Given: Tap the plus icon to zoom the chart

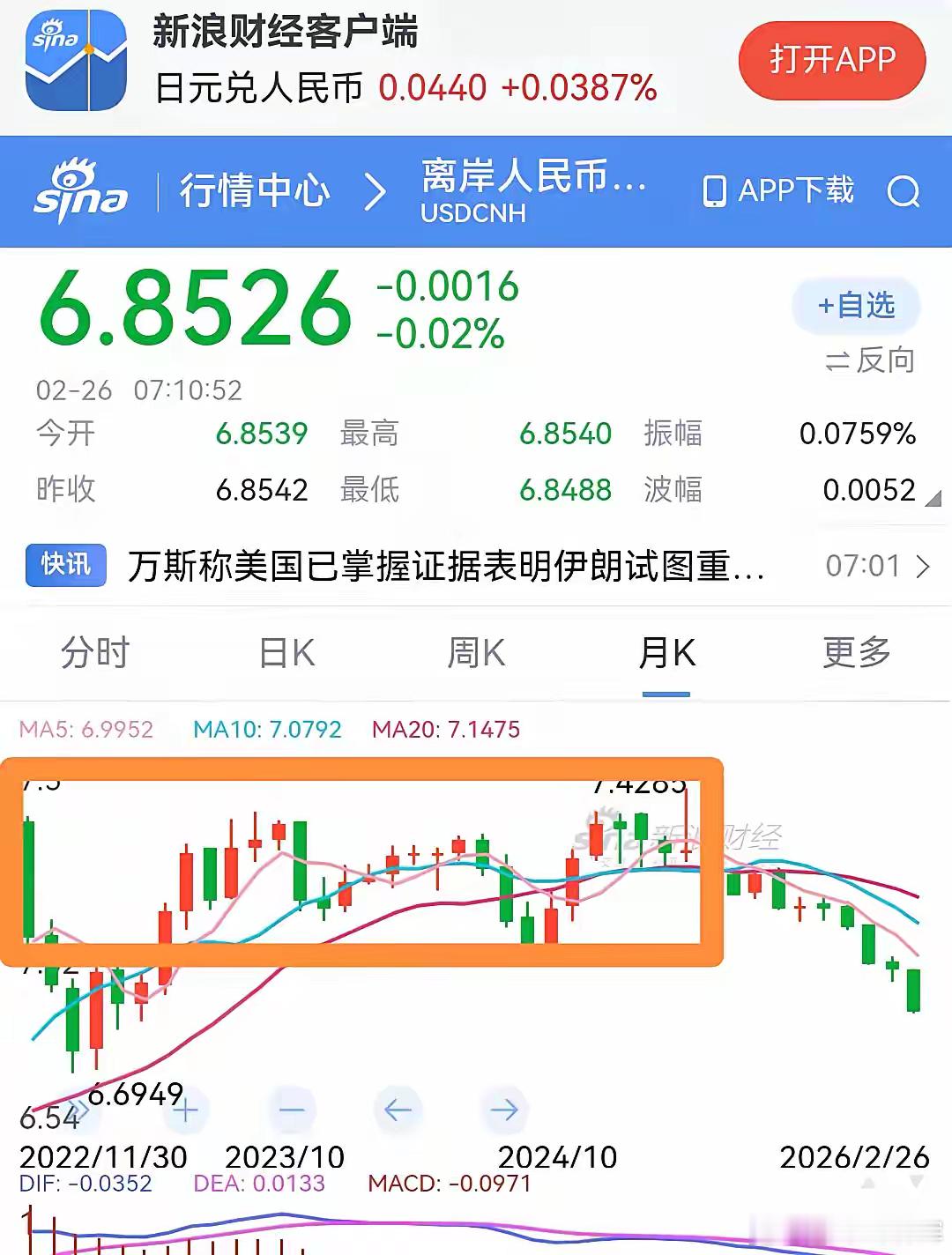Looking at the screenshot, I should pyautogui.click(x=185, y=1110).
